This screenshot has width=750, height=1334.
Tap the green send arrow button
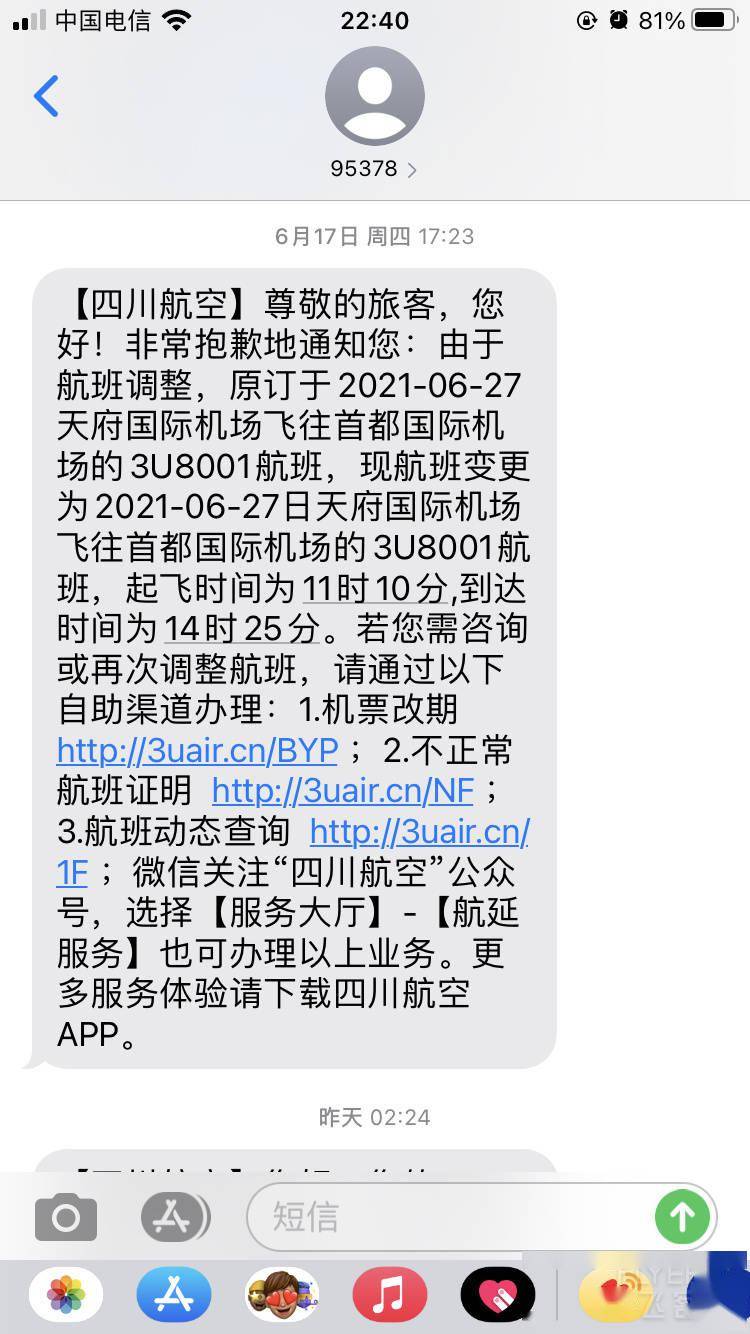683,1217
